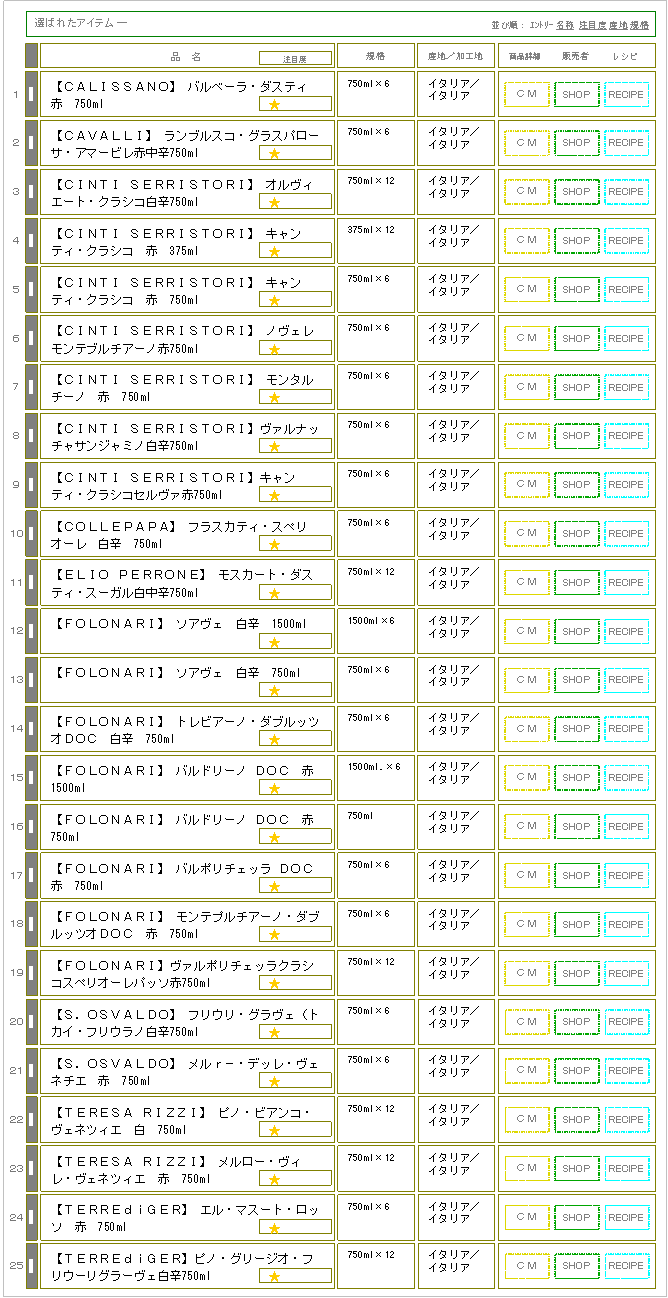
Task: Open CM for ELIO PERRONE Moscato d'Asti
Action: click(x=527, y=583)
